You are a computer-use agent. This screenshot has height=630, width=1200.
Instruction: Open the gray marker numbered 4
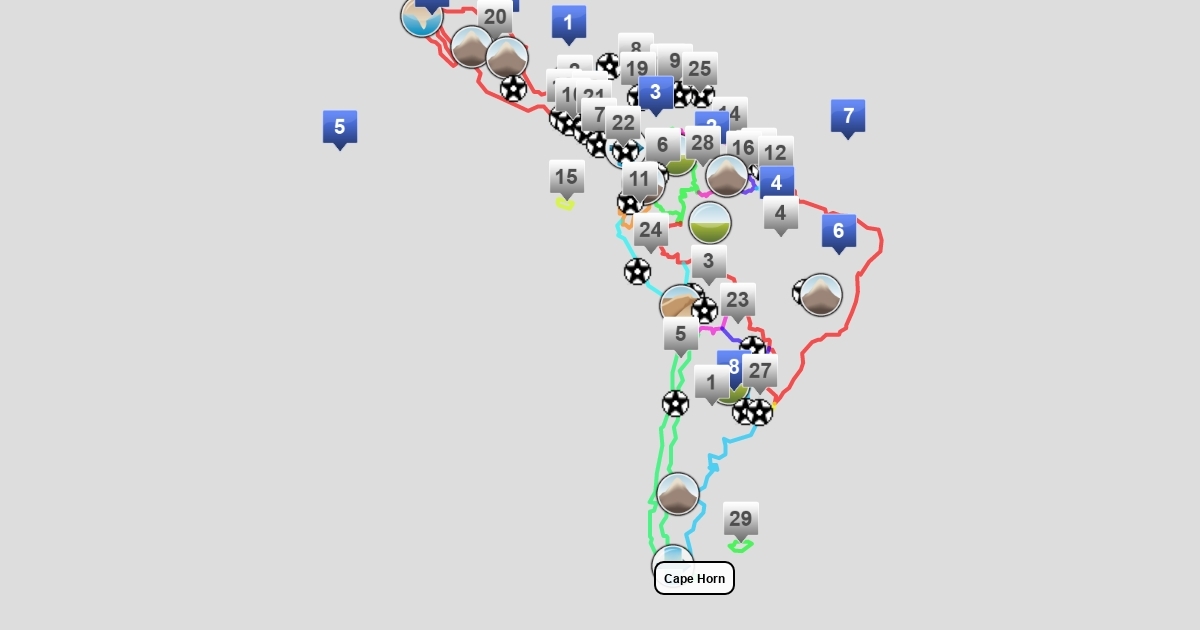[781, 213]
